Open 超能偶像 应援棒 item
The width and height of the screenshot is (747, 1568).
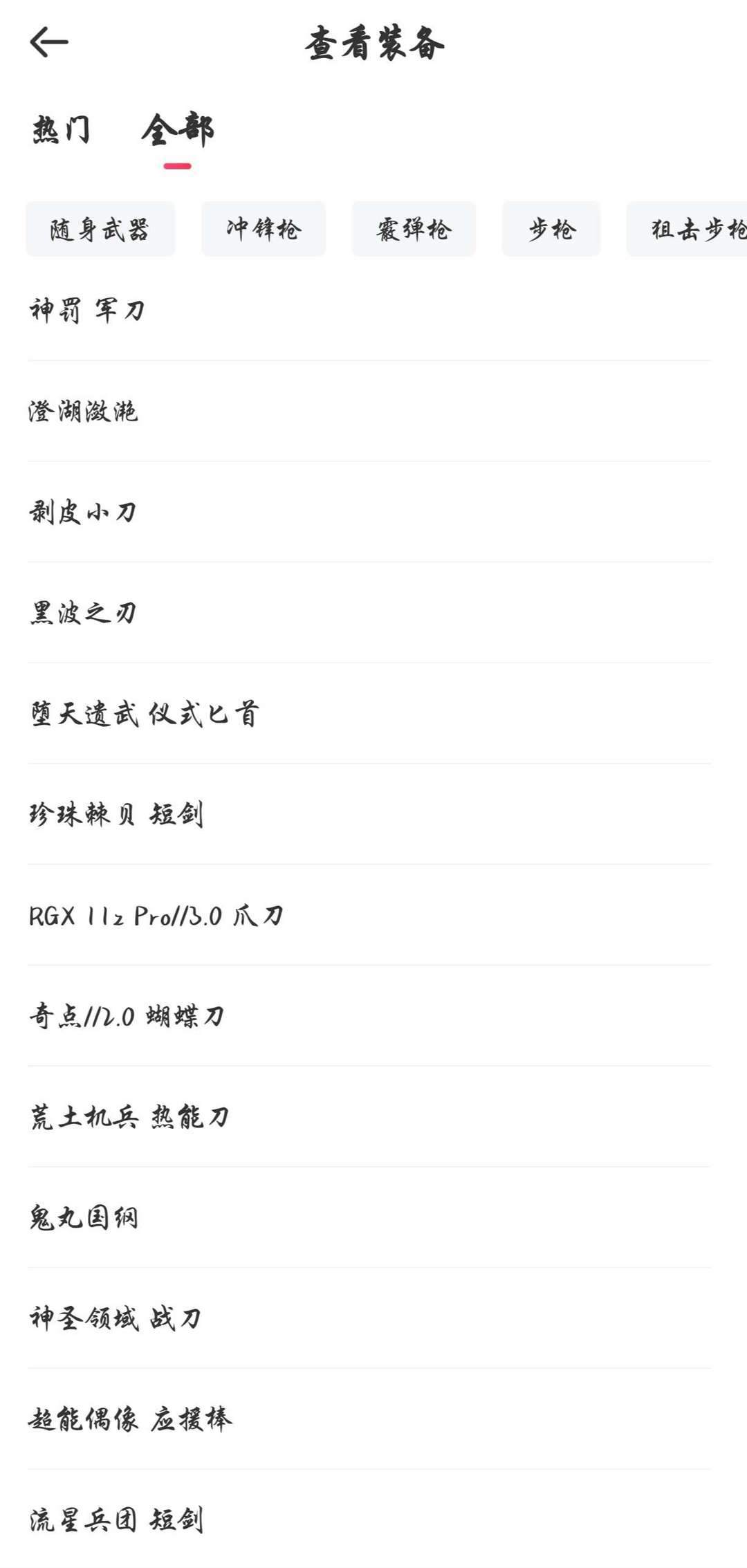[369, 1419]
